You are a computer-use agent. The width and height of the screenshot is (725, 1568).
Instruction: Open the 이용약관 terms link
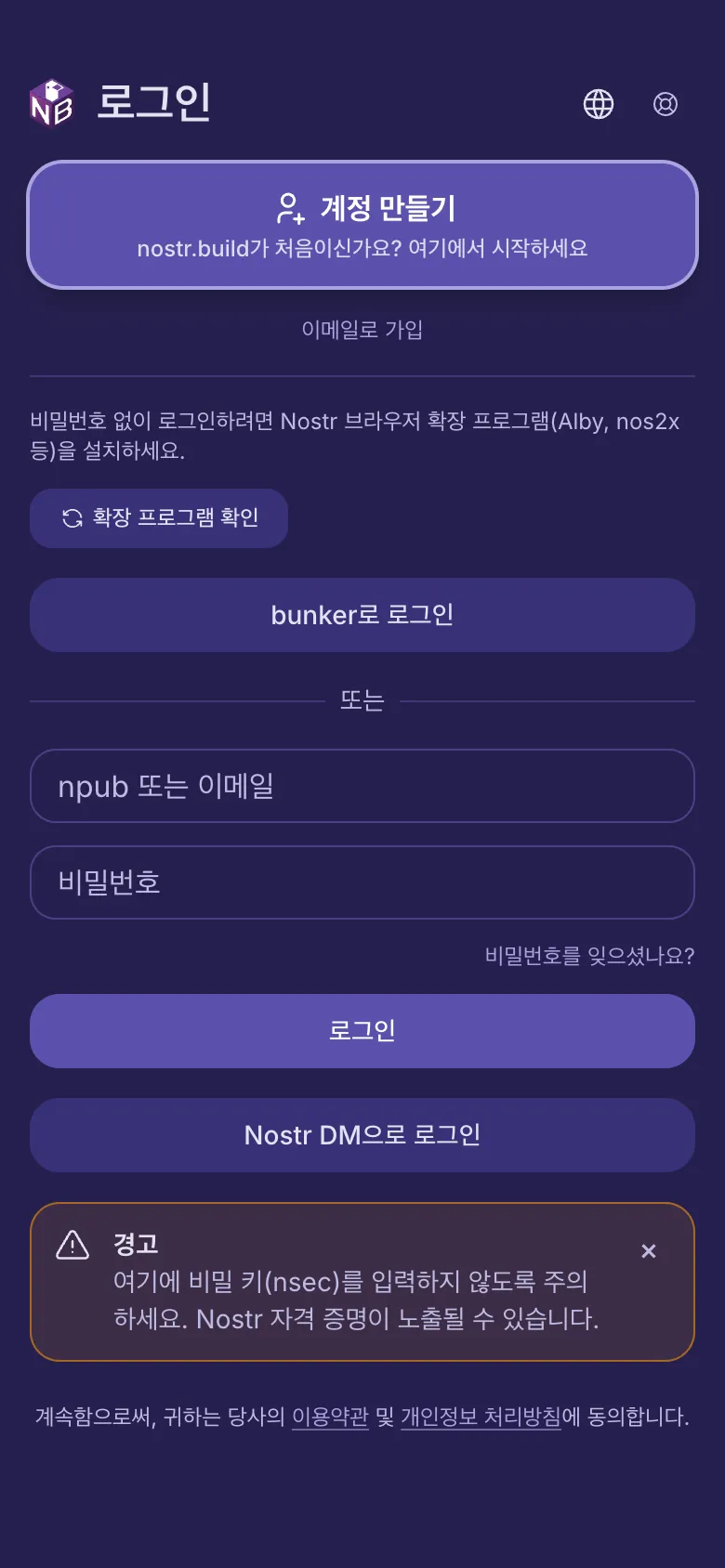tap(330, 1418)
